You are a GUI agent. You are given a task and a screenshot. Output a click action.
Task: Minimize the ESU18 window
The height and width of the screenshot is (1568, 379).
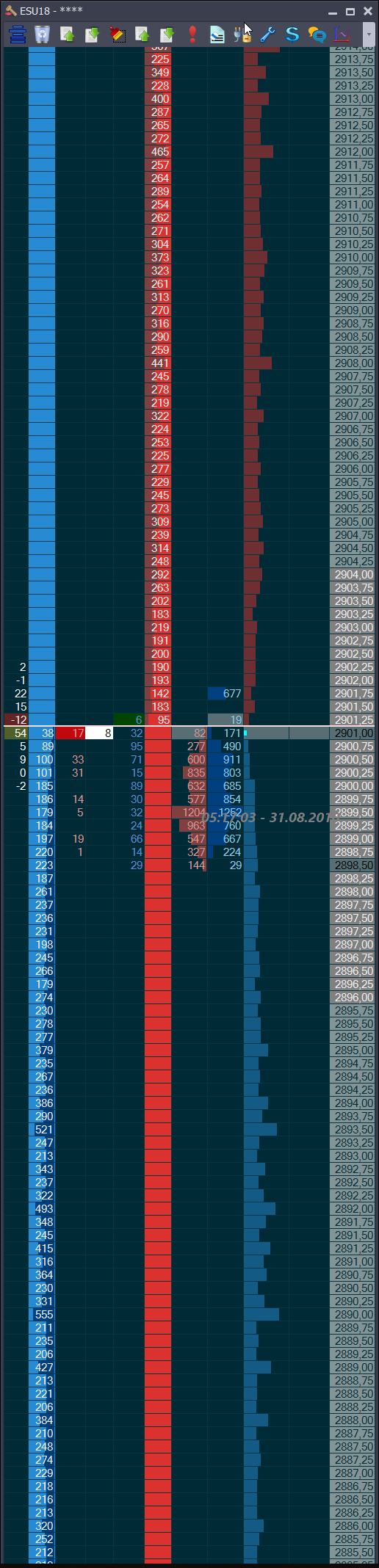[x=333, y=11]
